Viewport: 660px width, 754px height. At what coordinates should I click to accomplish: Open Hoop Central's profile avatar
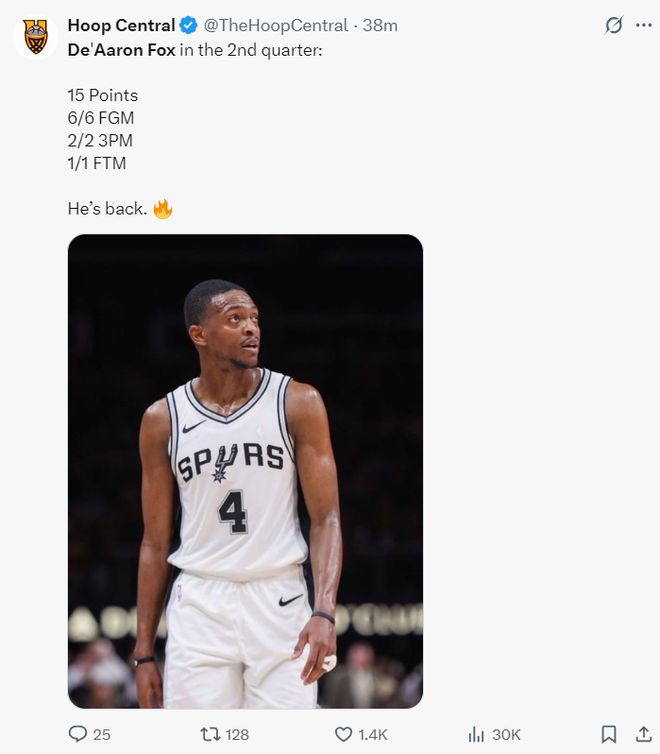click(35, 37)
